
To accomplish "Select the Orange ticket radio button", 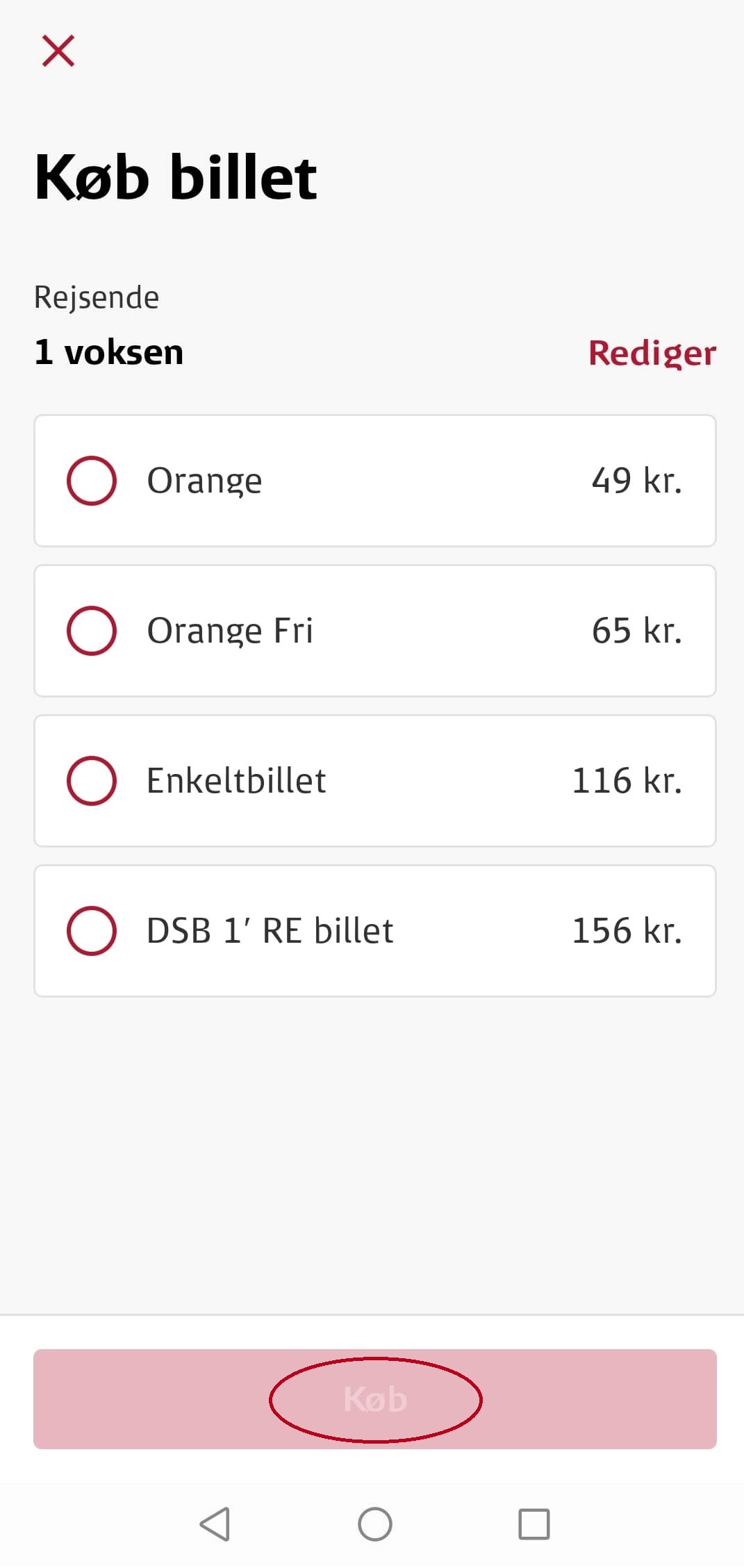I will point(91,480).
